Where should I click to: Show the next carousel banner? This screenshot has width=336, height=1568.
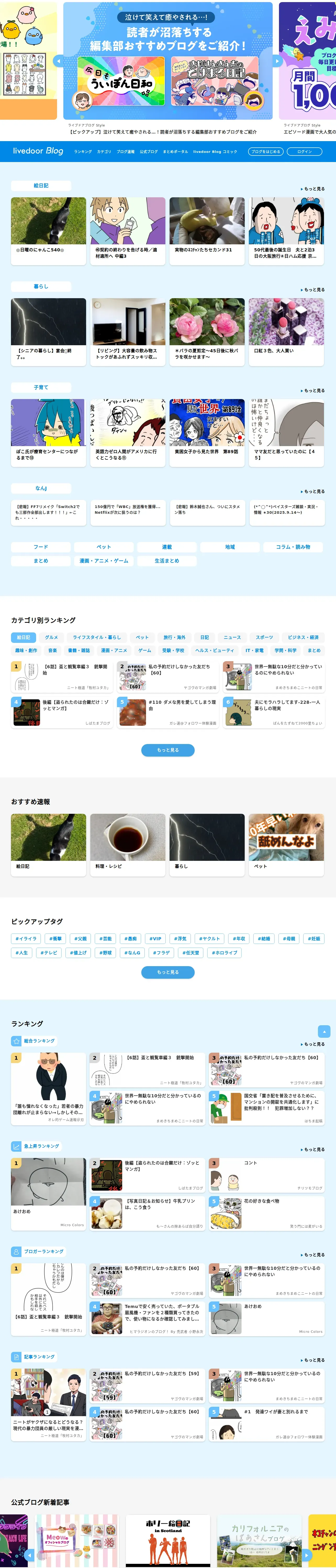tap(276, 61)
